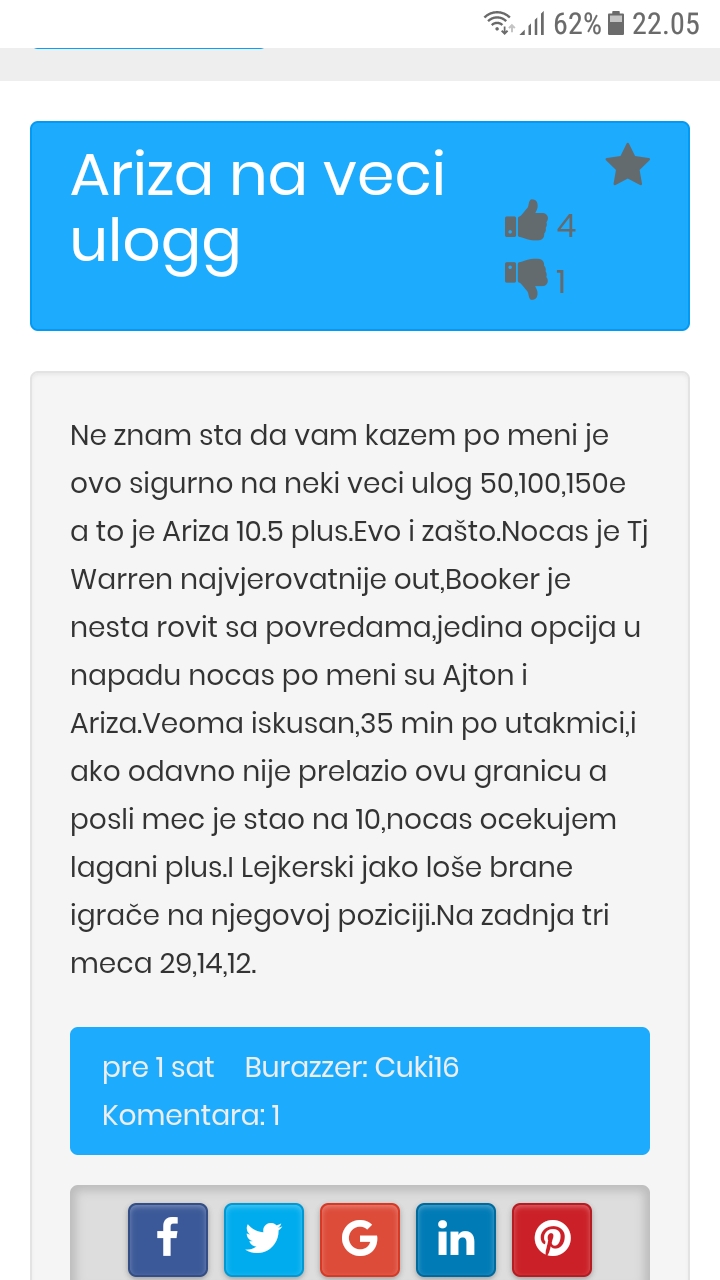Open the comments via Komentara: 1
The width and height of the screenshot is (720, 1280).
click(190, 1115)
